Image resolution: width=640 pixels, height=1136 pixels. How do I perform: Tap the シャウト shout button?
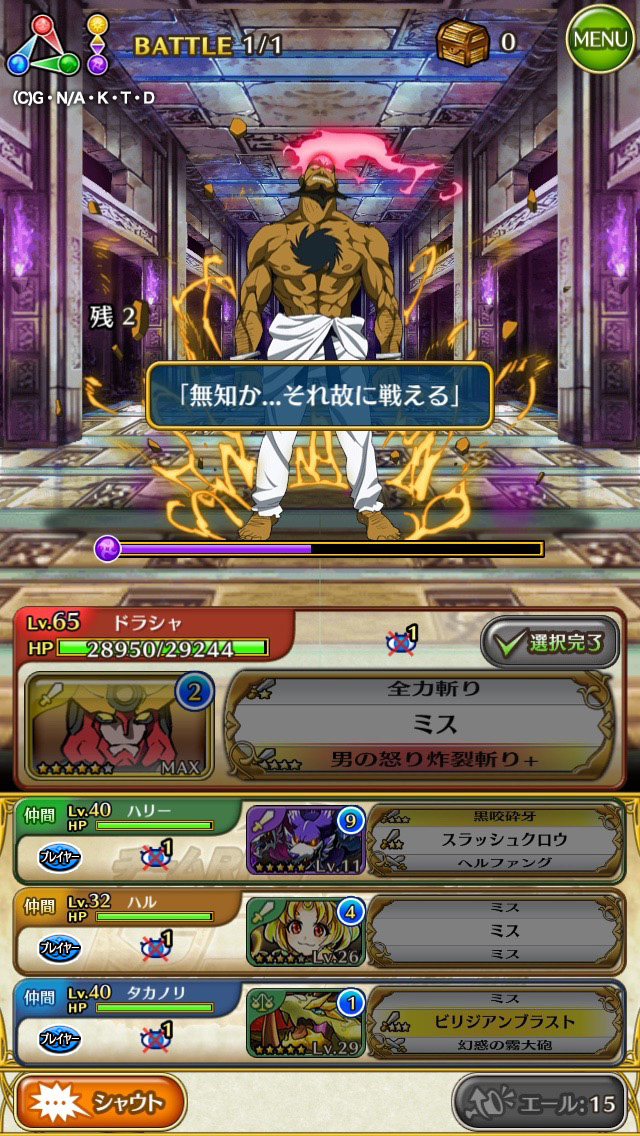click(101, 1103)
